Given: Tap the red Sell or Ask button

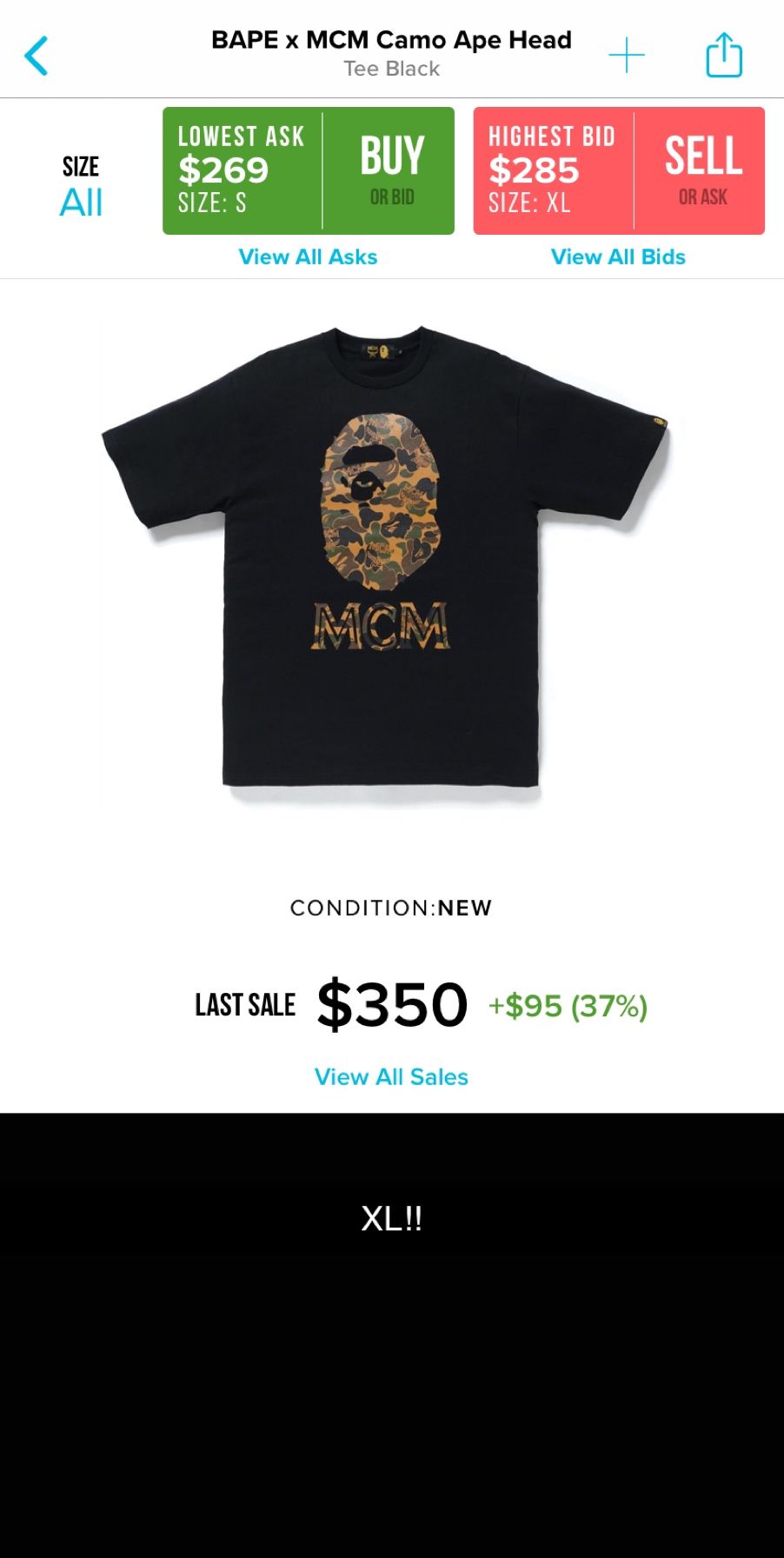Looking at the screenshot, I should coord(702,170).
